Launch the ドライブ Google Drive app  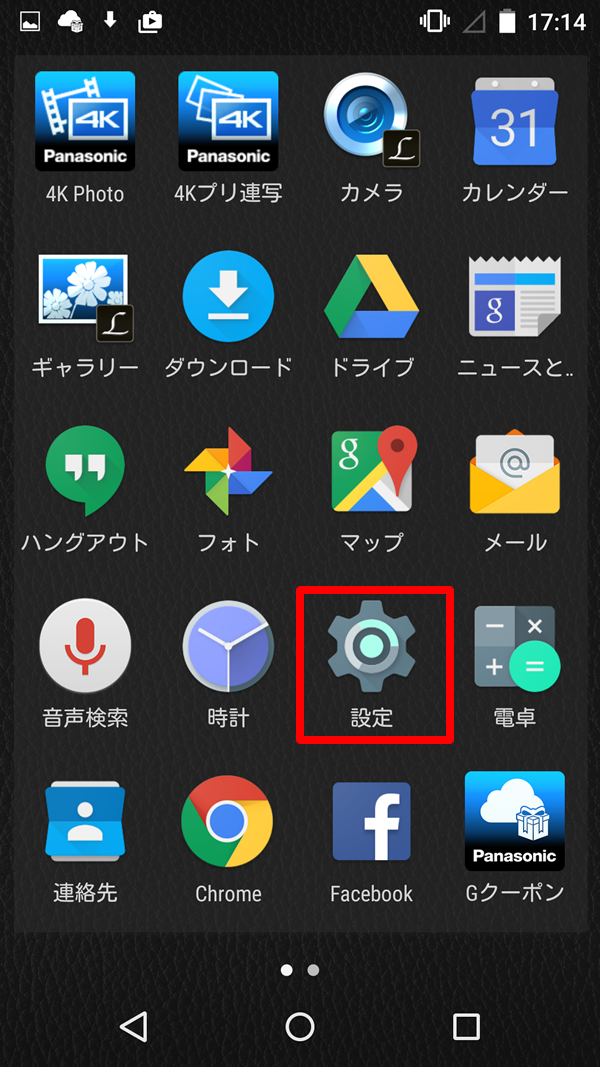(x=371, y=297)
